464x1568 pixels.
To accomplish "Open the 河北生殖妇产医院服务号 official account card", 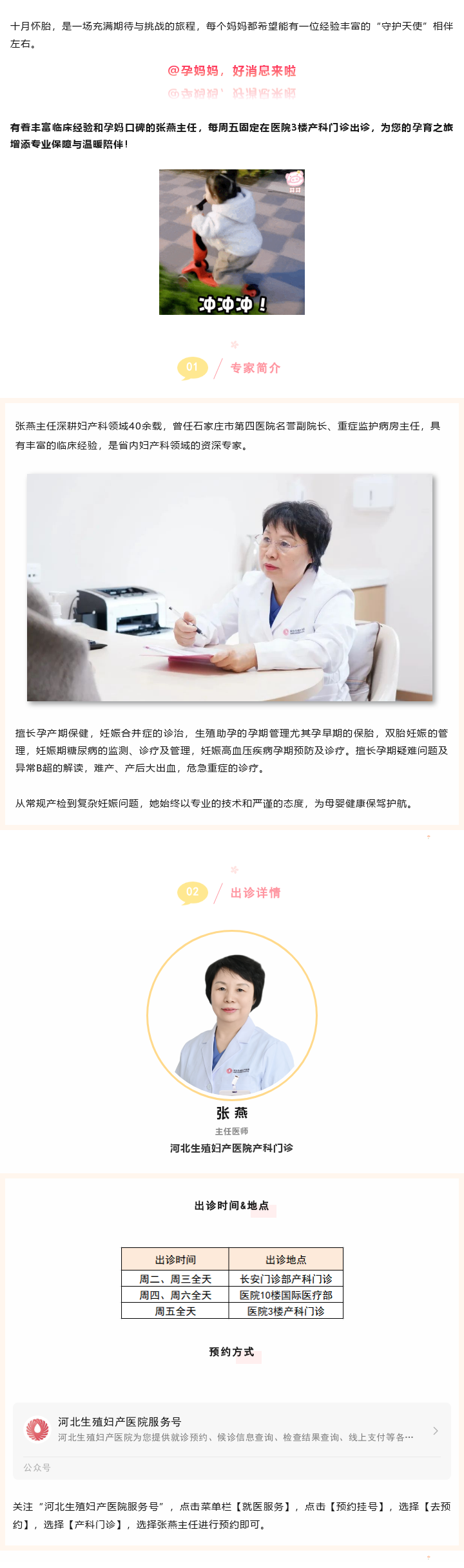I will (x=231, y=1430).
